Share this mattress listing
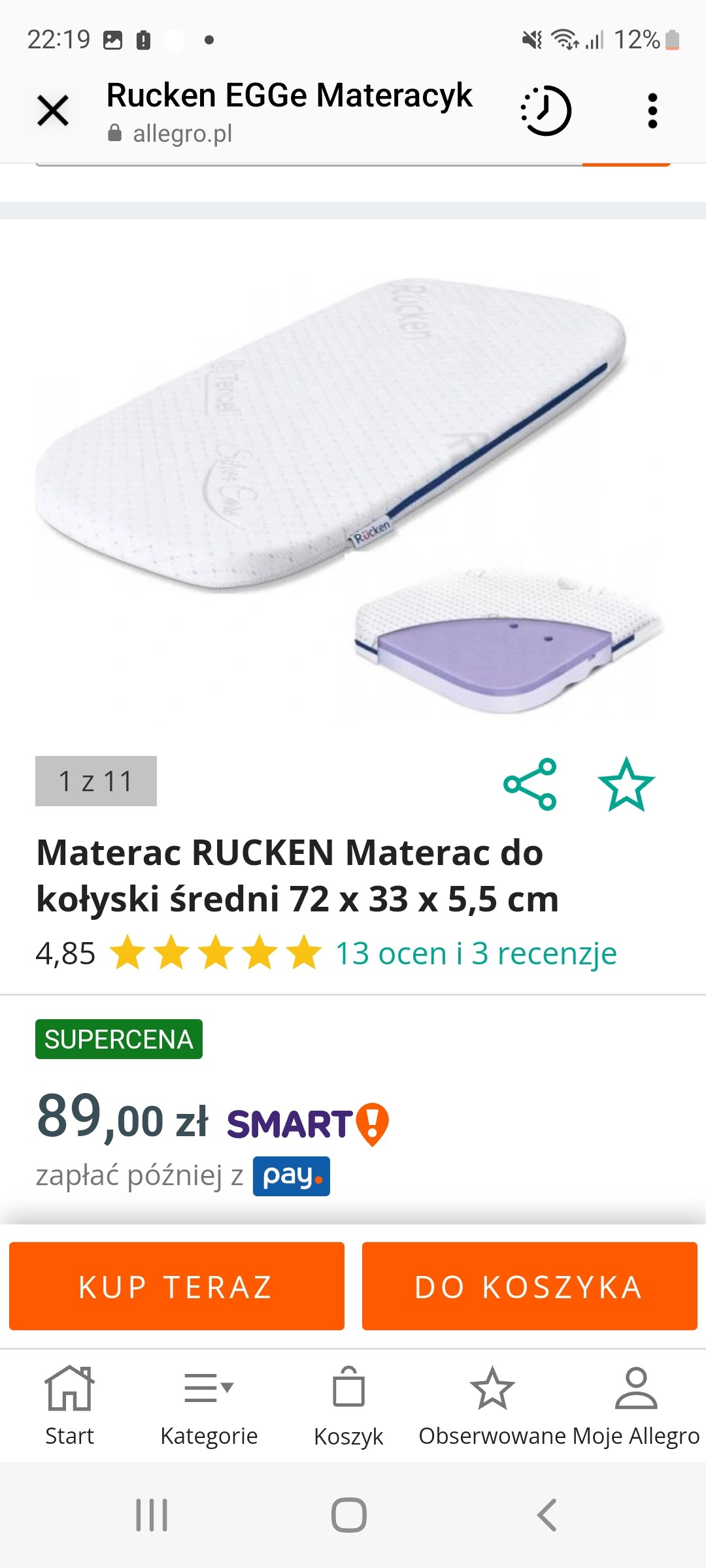This screenshot has height=1568, width=706. pos(530,784)
